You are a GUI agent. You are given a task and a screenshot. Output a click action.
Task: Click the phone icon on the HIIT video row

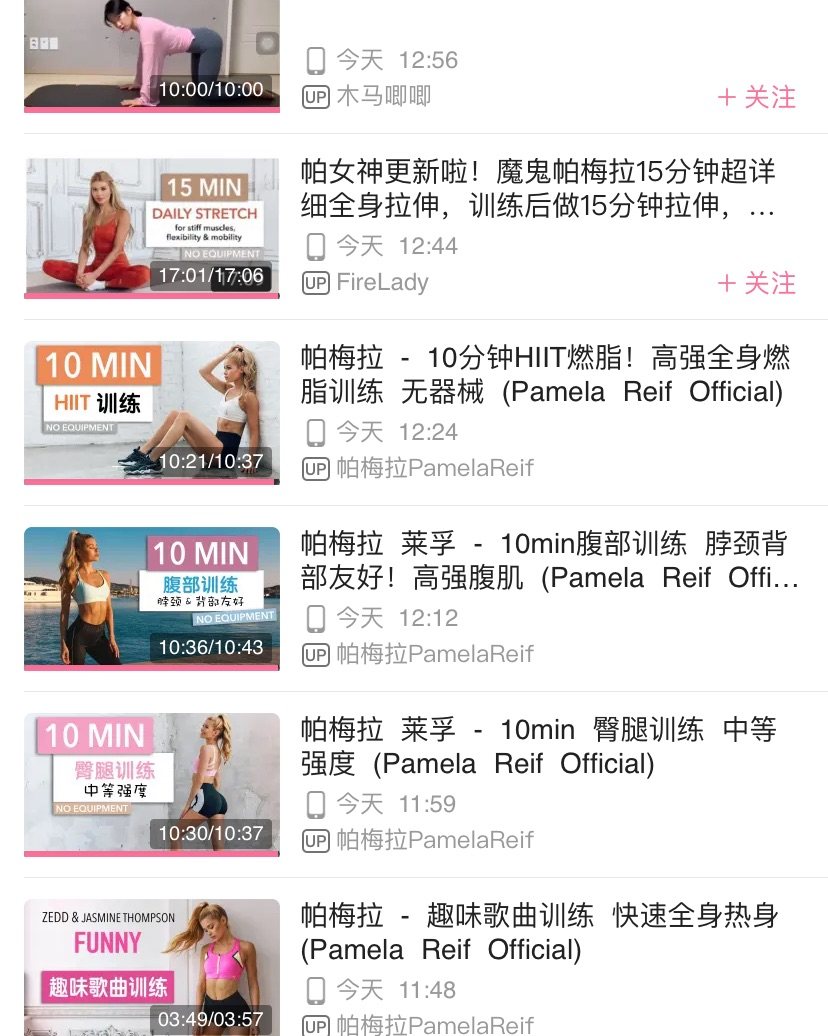pyautogui.click(x=315, y=432)
